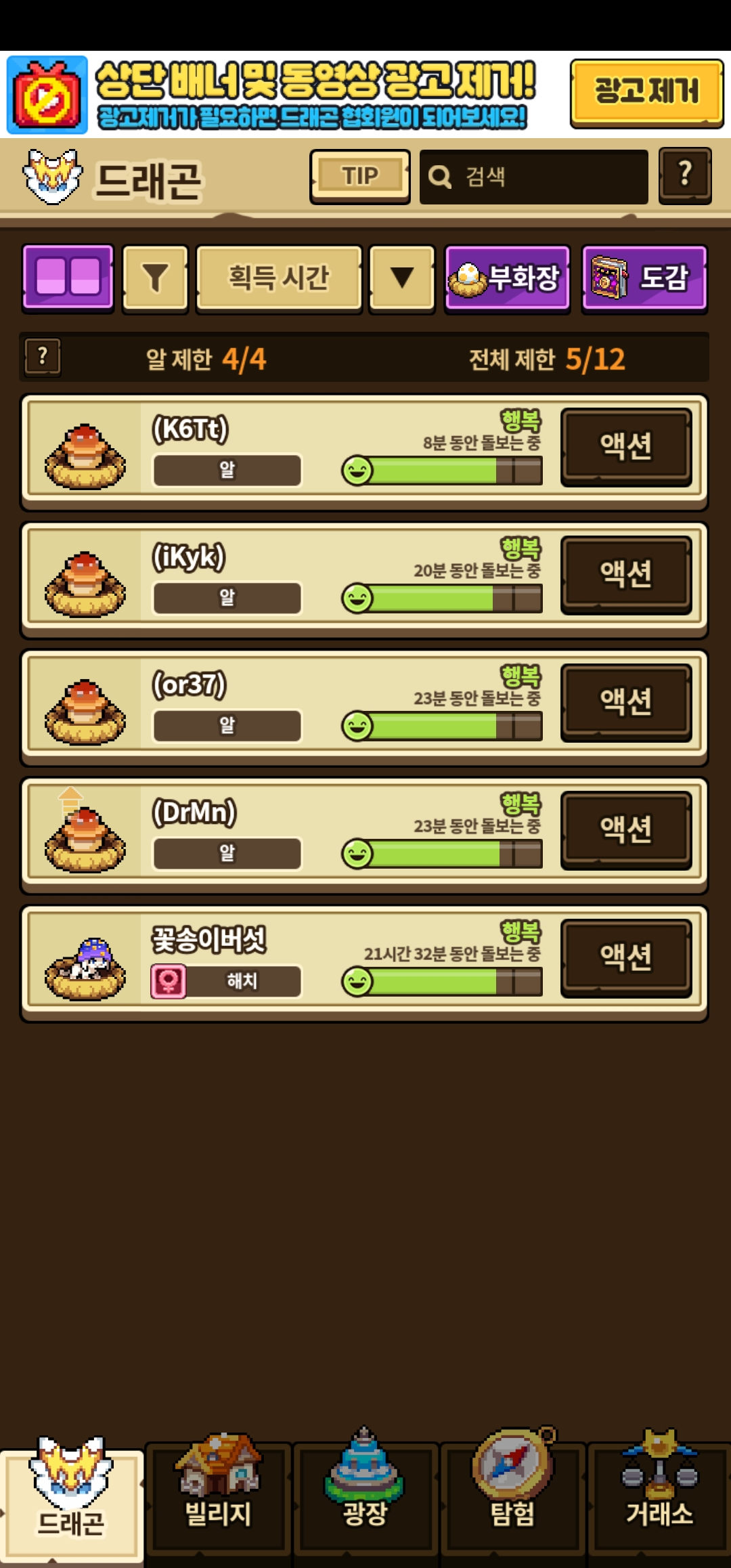Tap 액션 for egg (iKyk)
The height and width of the screenshot is (1568, 731).
pyautogui.click(x=626, y=574)
